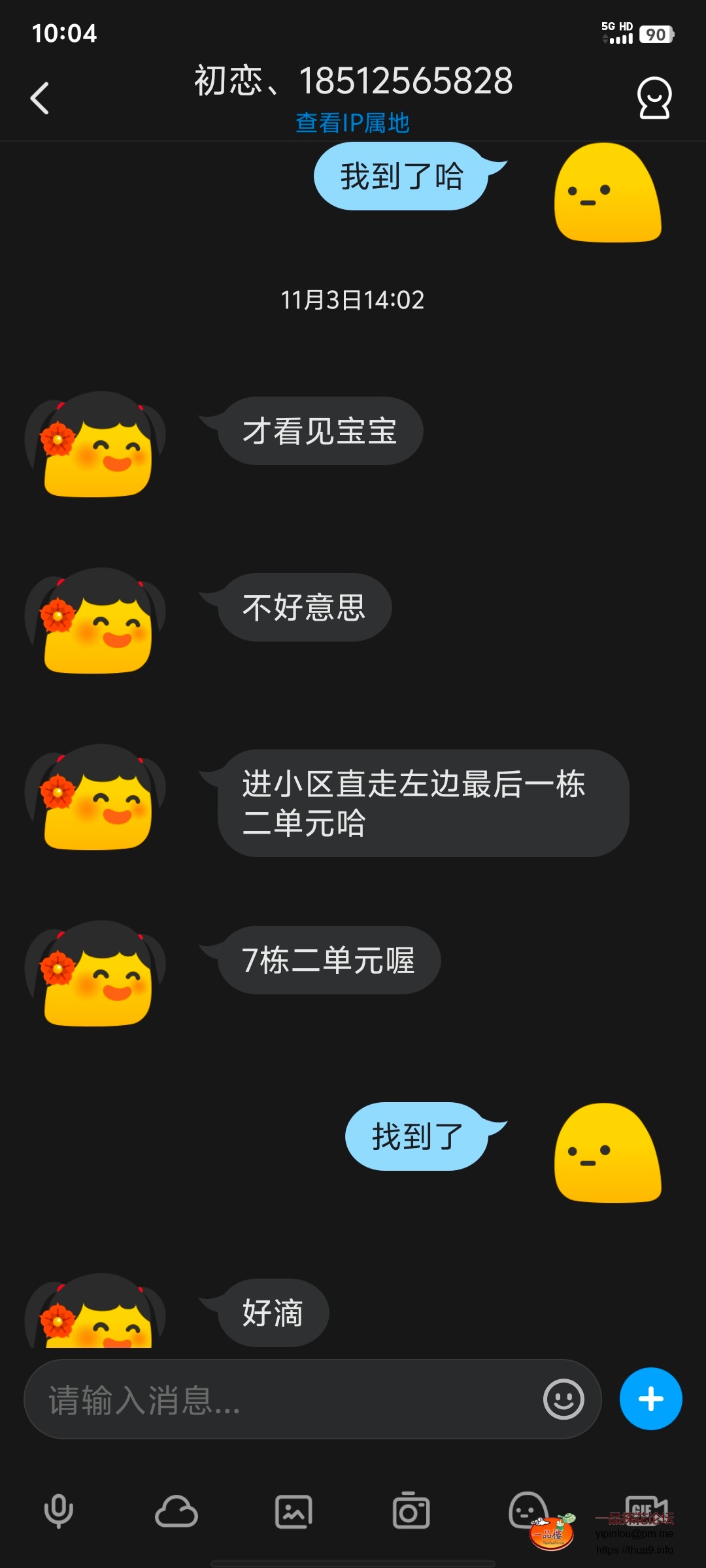Tap the blue plus button for more actions
This screenshot has width=706, height=1568.
point(650,1399)
